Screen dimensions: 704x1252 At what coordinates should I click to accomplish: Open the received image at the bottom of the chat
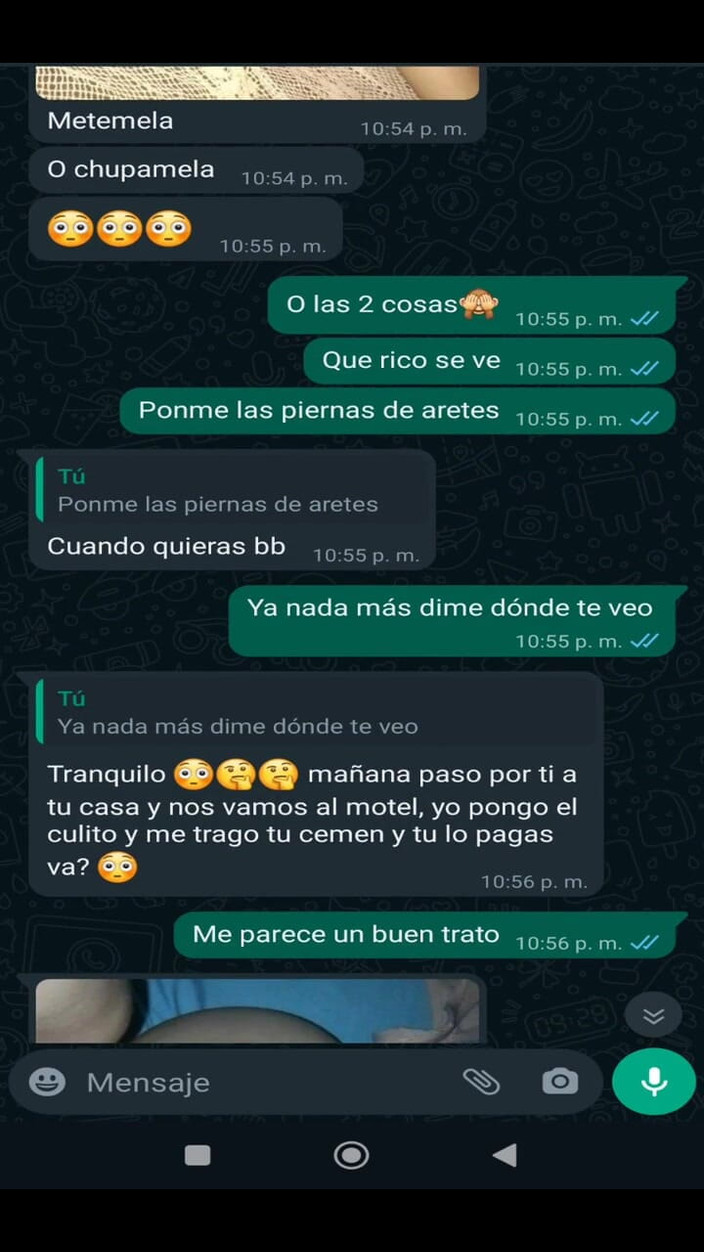point(258,1010)
